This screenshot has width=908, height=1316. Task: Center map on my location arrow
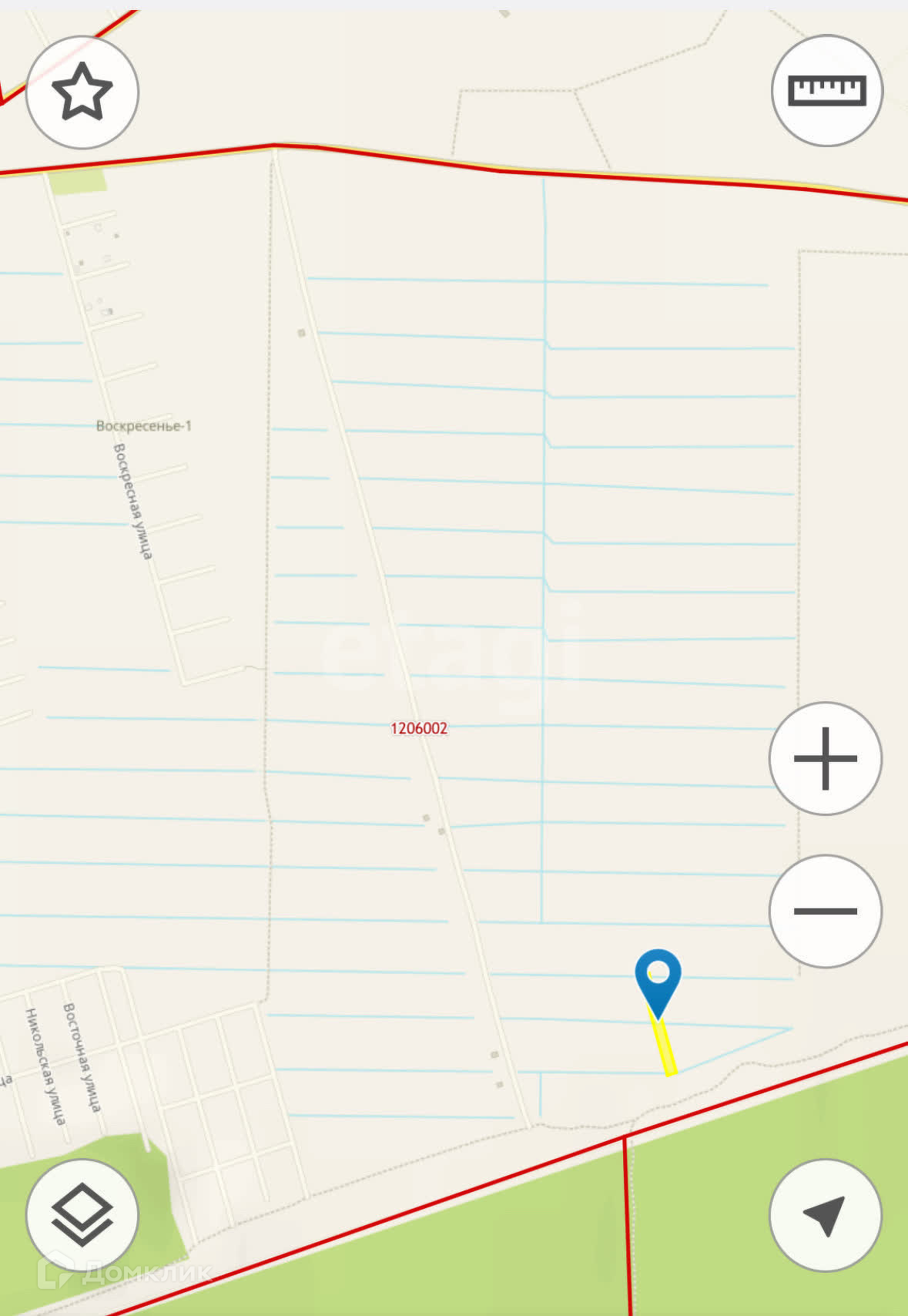(825, 1215)
